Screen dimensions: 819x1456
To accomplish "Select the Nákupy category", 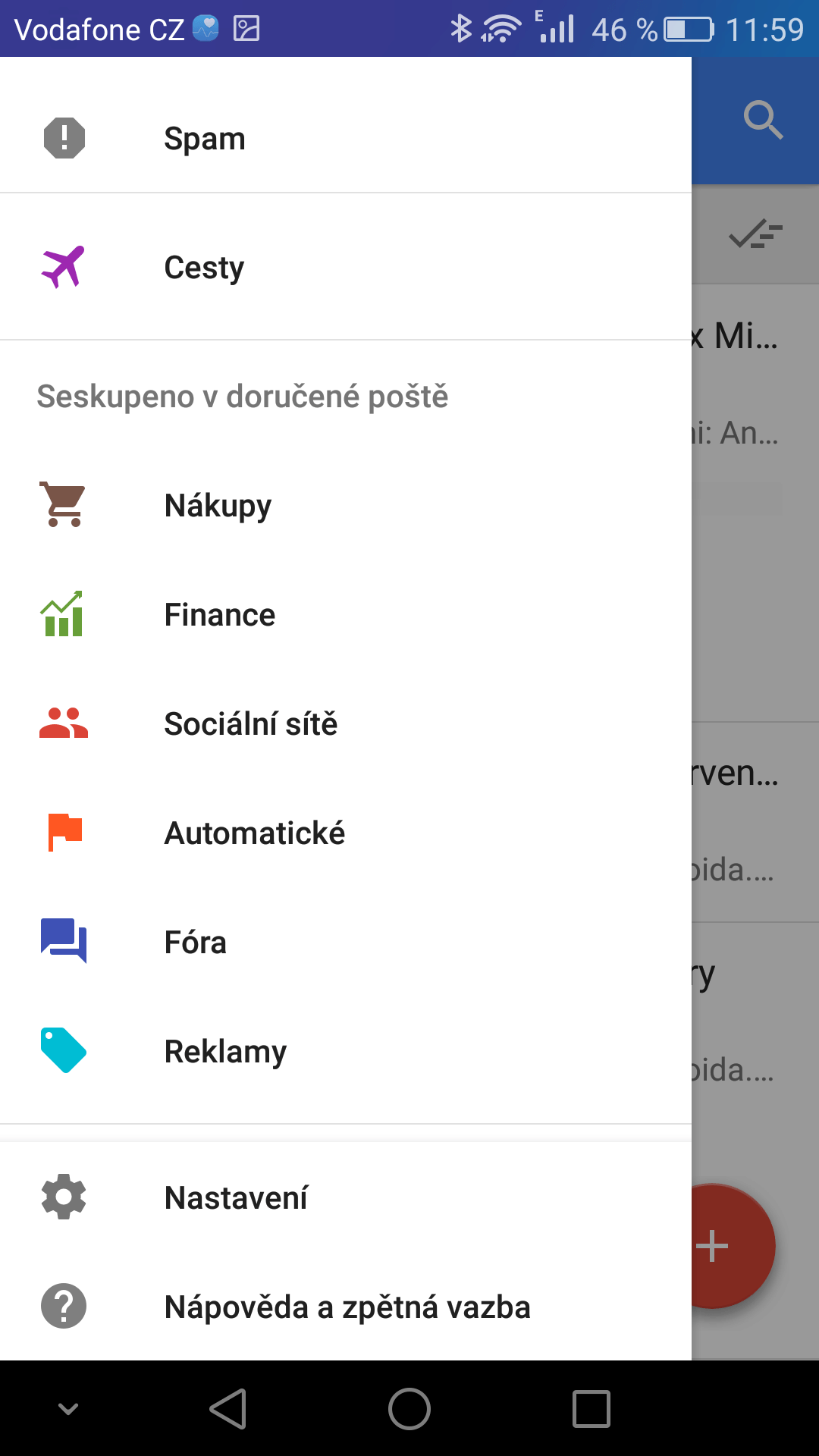I will tap(346, 505).
